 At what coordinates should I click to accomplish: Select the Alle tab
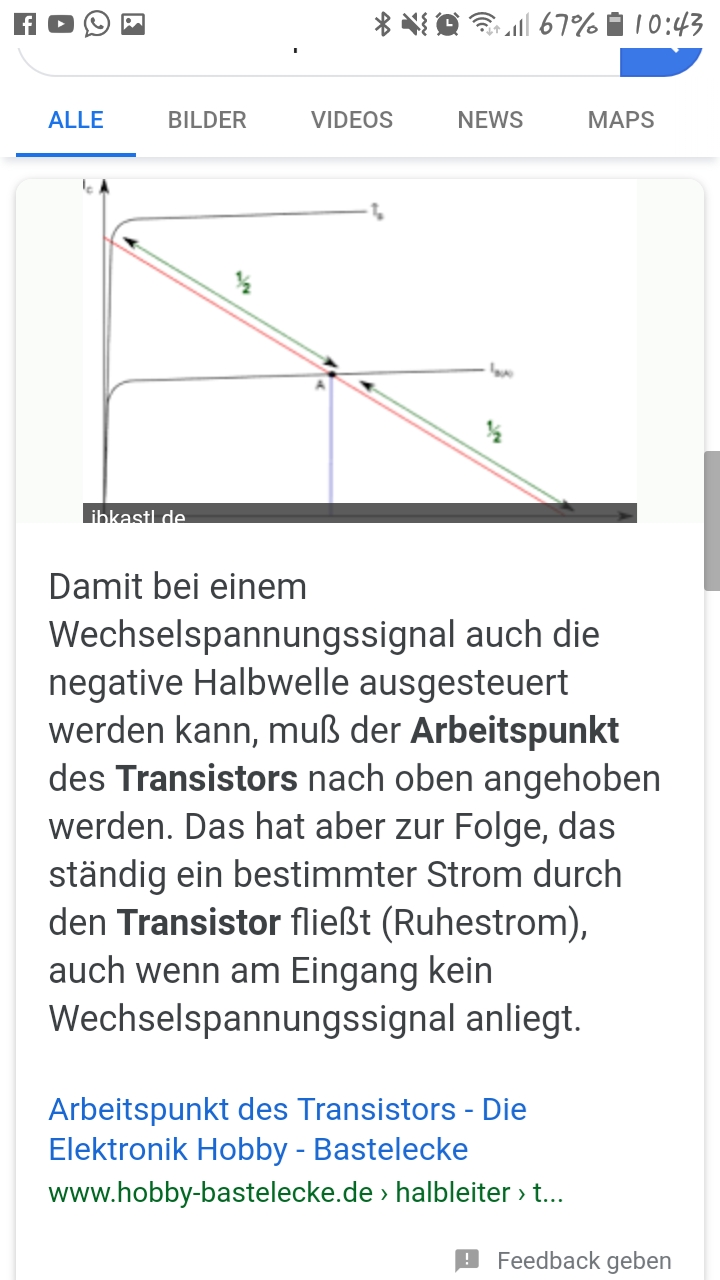pyautogui.click(x=76, y=120)
